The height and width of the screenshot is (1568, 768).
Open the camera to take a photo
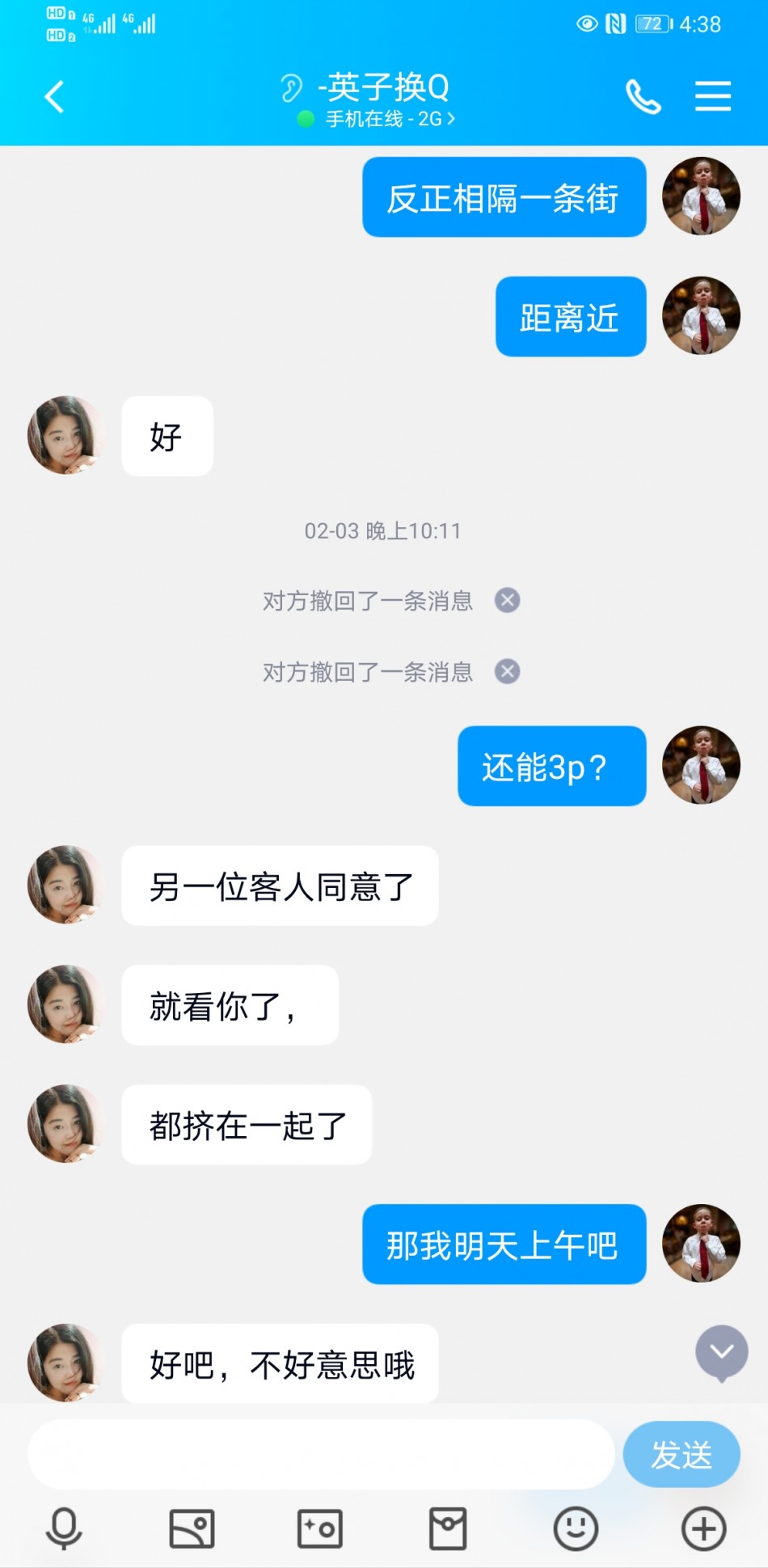(x=319, y=1528)
